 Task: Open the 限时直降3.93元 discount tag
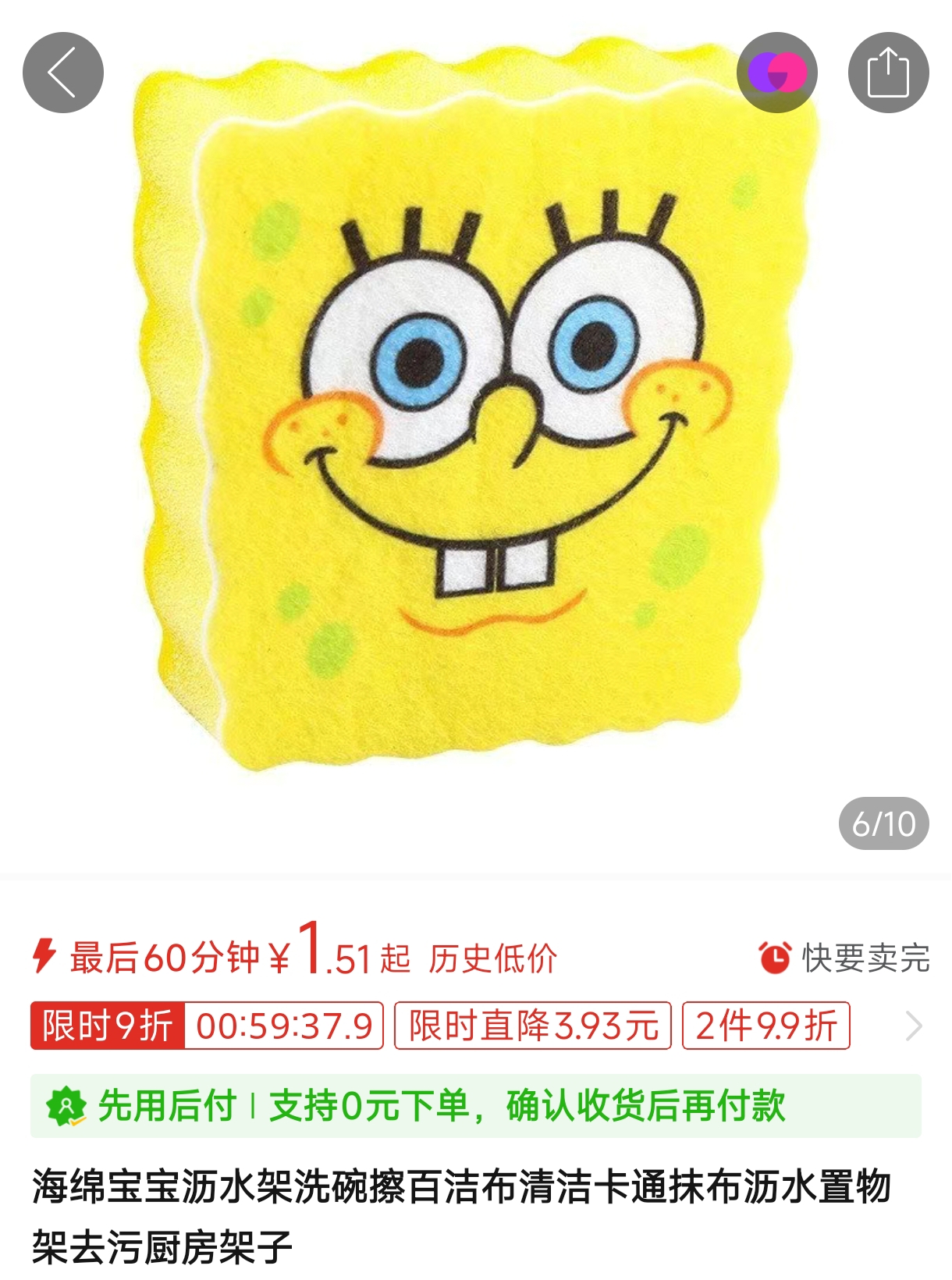[533, 1026]
